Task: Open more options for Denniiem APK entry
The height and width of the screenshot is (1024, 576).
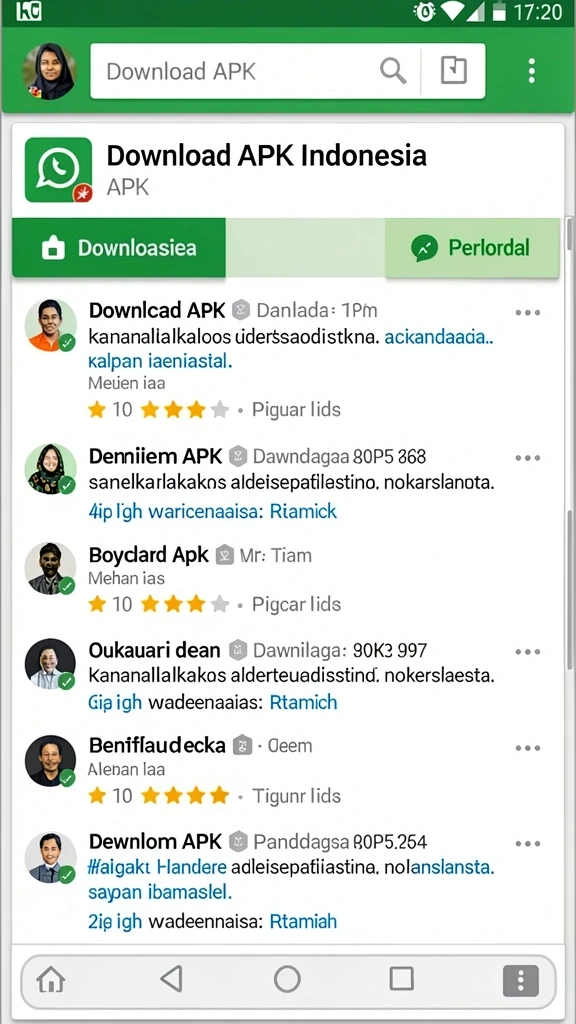Action: coord(528,458)
